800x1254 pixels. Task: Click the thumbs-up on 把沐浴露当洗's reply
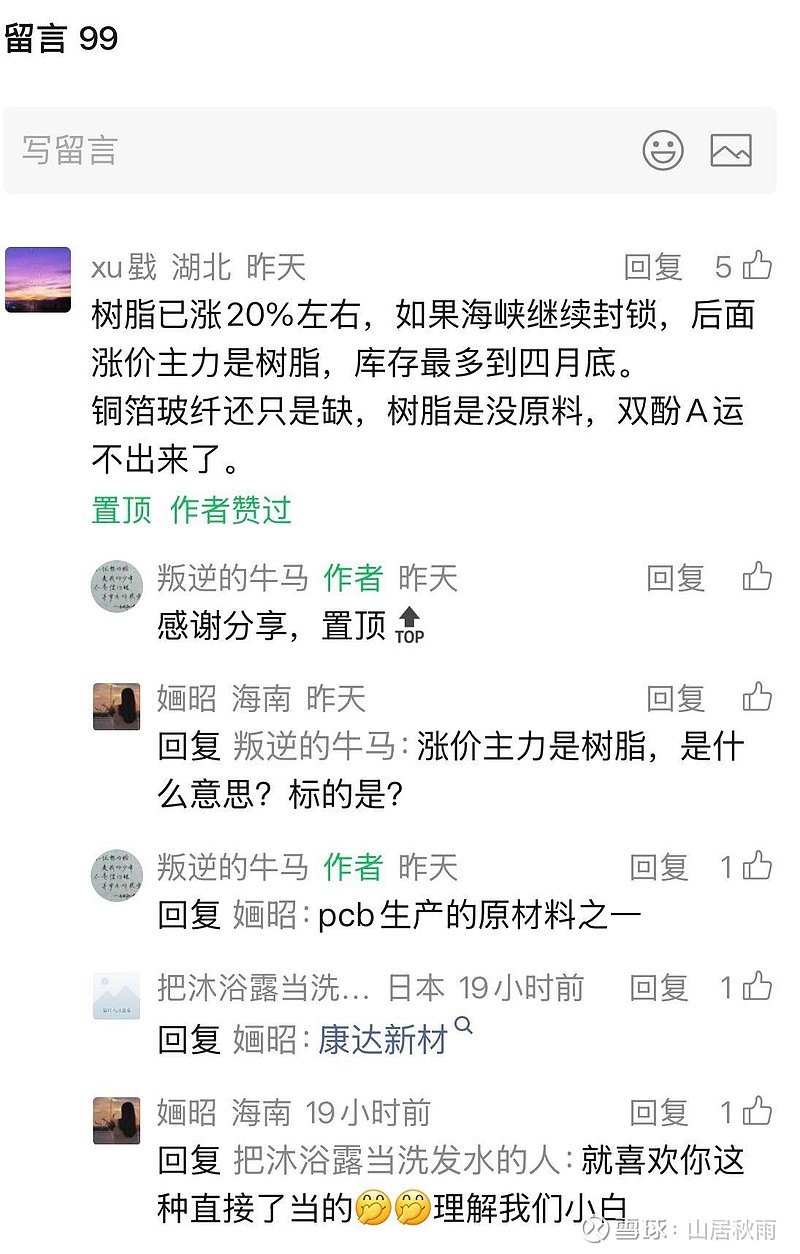pos(757,988)
